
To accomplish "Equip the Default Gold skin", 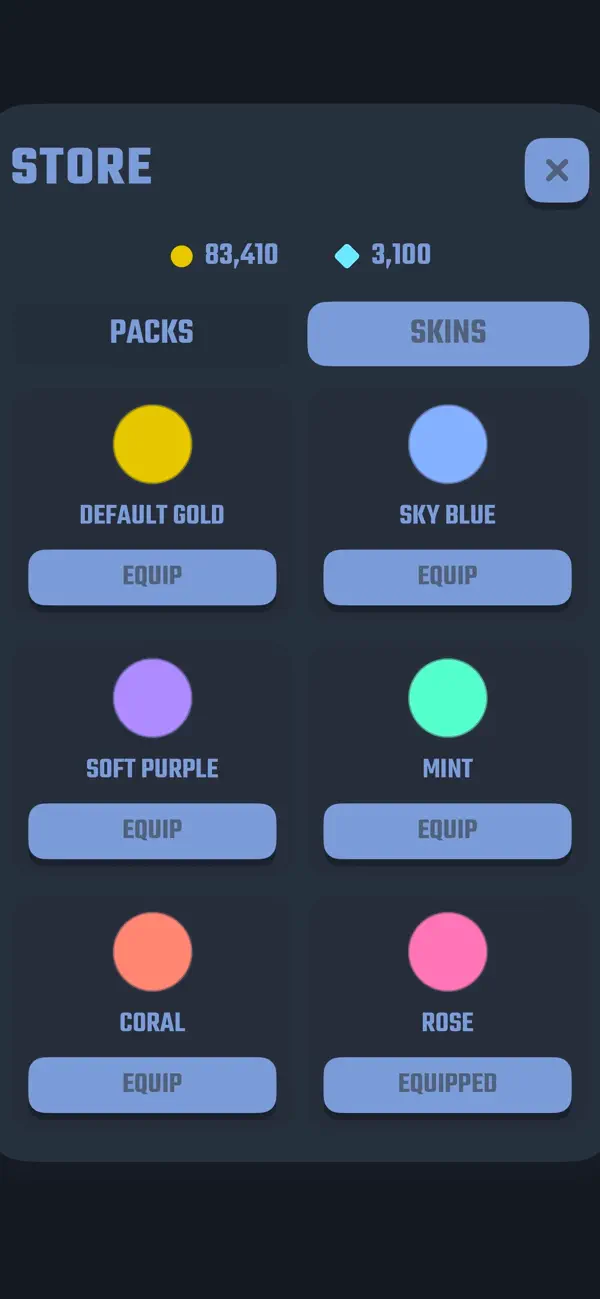I will point(152,576).
